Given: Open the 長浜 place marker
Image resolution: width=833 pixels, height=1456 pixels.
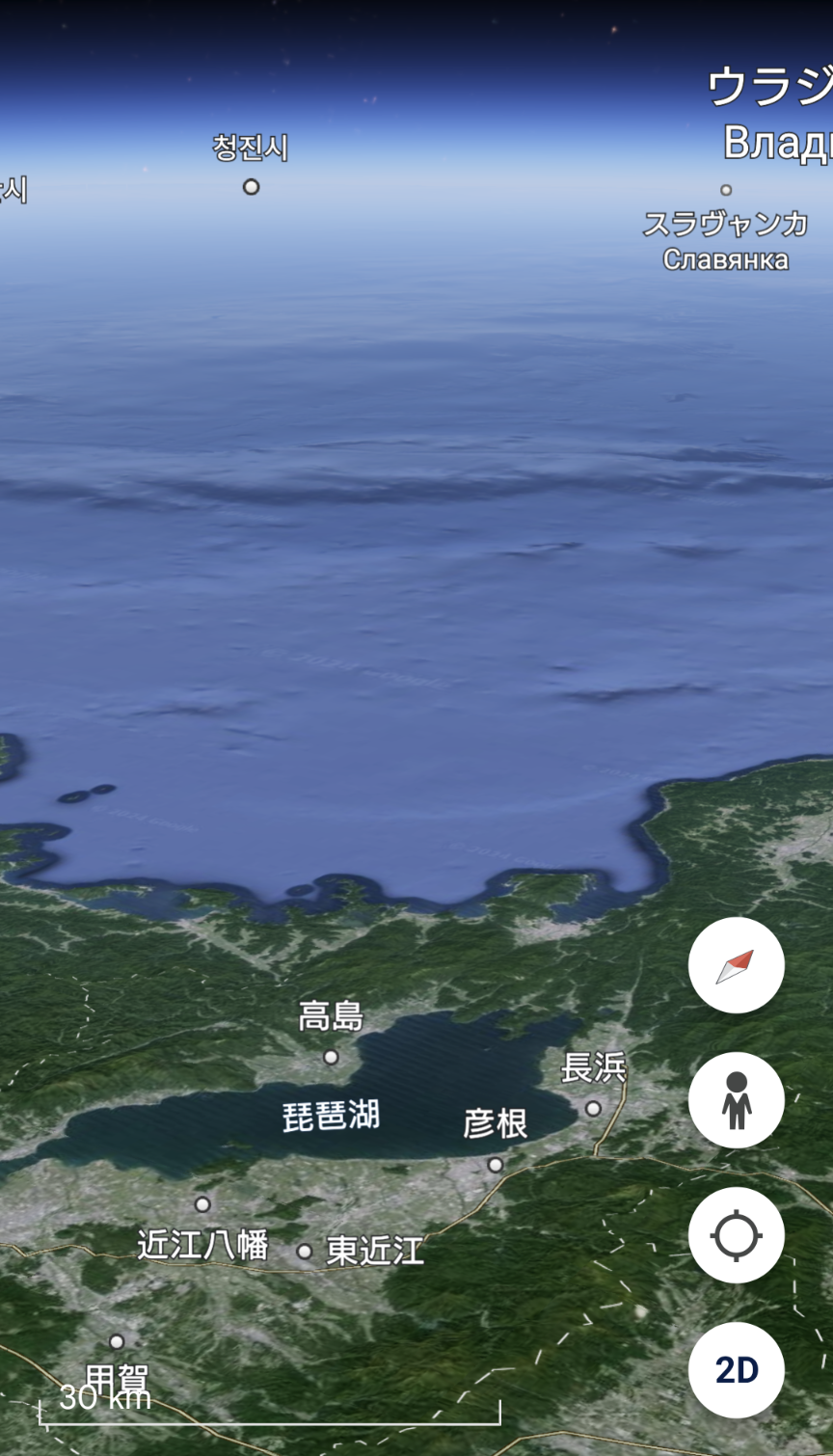Looking at the screenshot, I should (x=593, y=1108).
